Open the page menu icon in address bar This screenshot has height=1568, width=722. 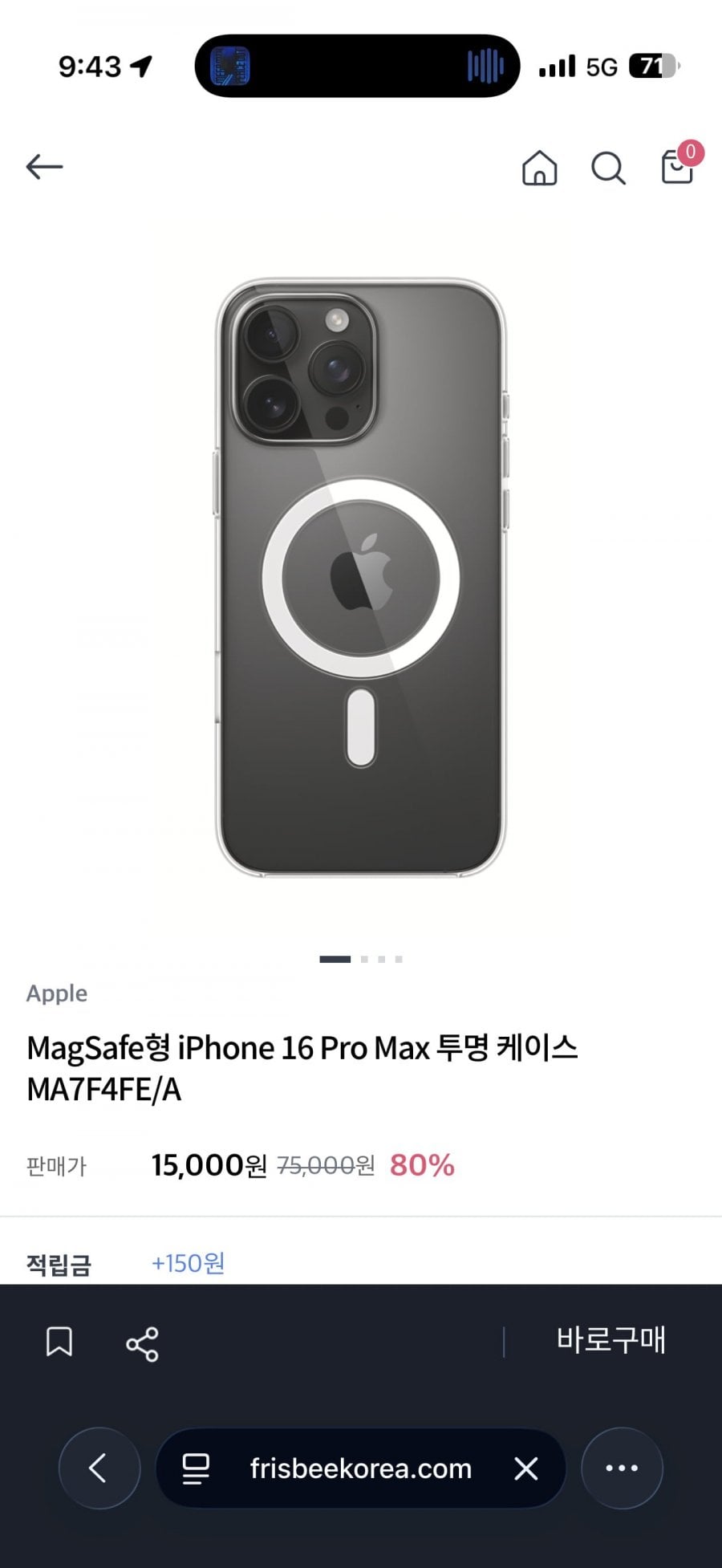tap(196, 1468)
